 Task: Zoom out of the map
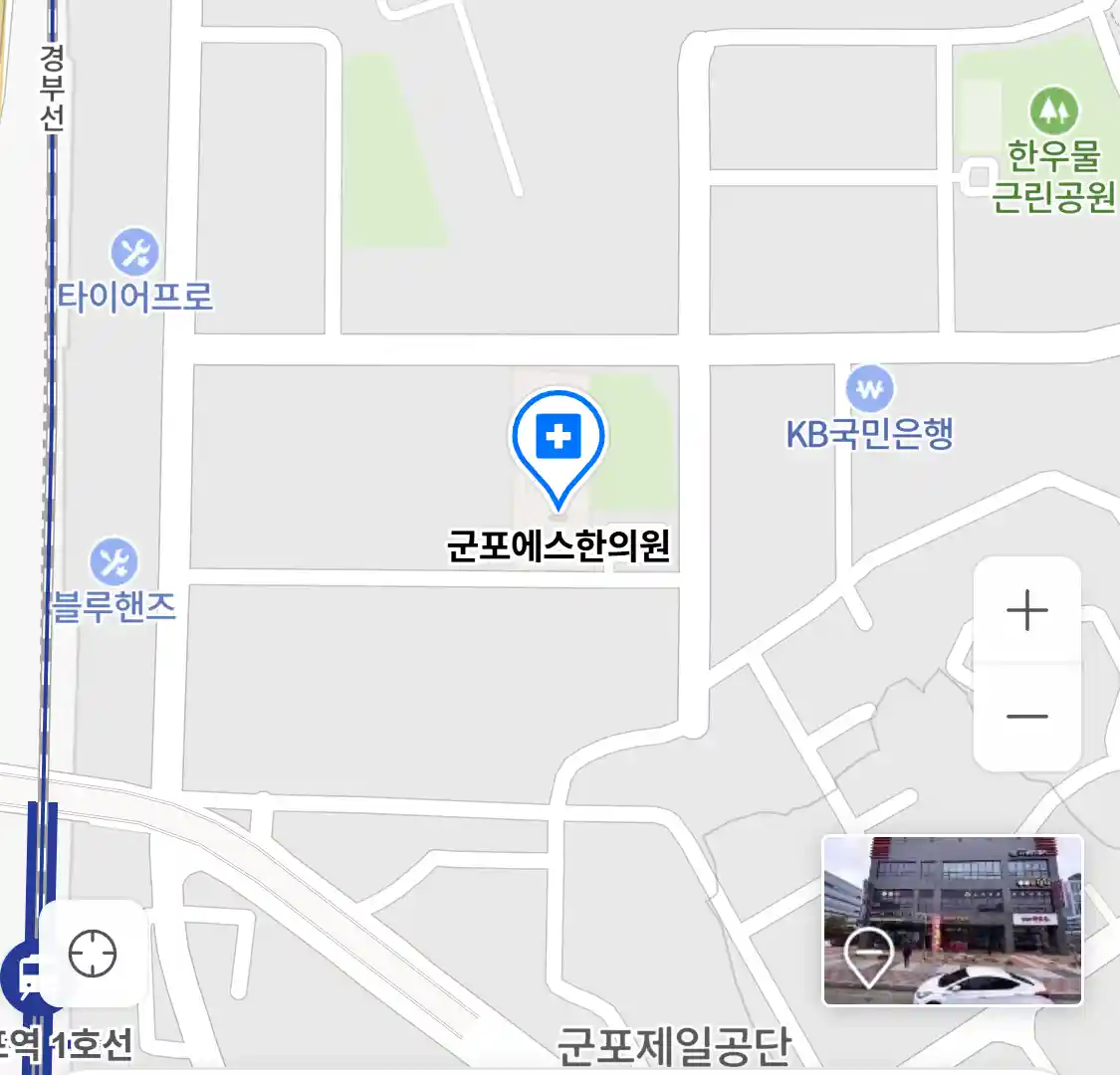1026,717
